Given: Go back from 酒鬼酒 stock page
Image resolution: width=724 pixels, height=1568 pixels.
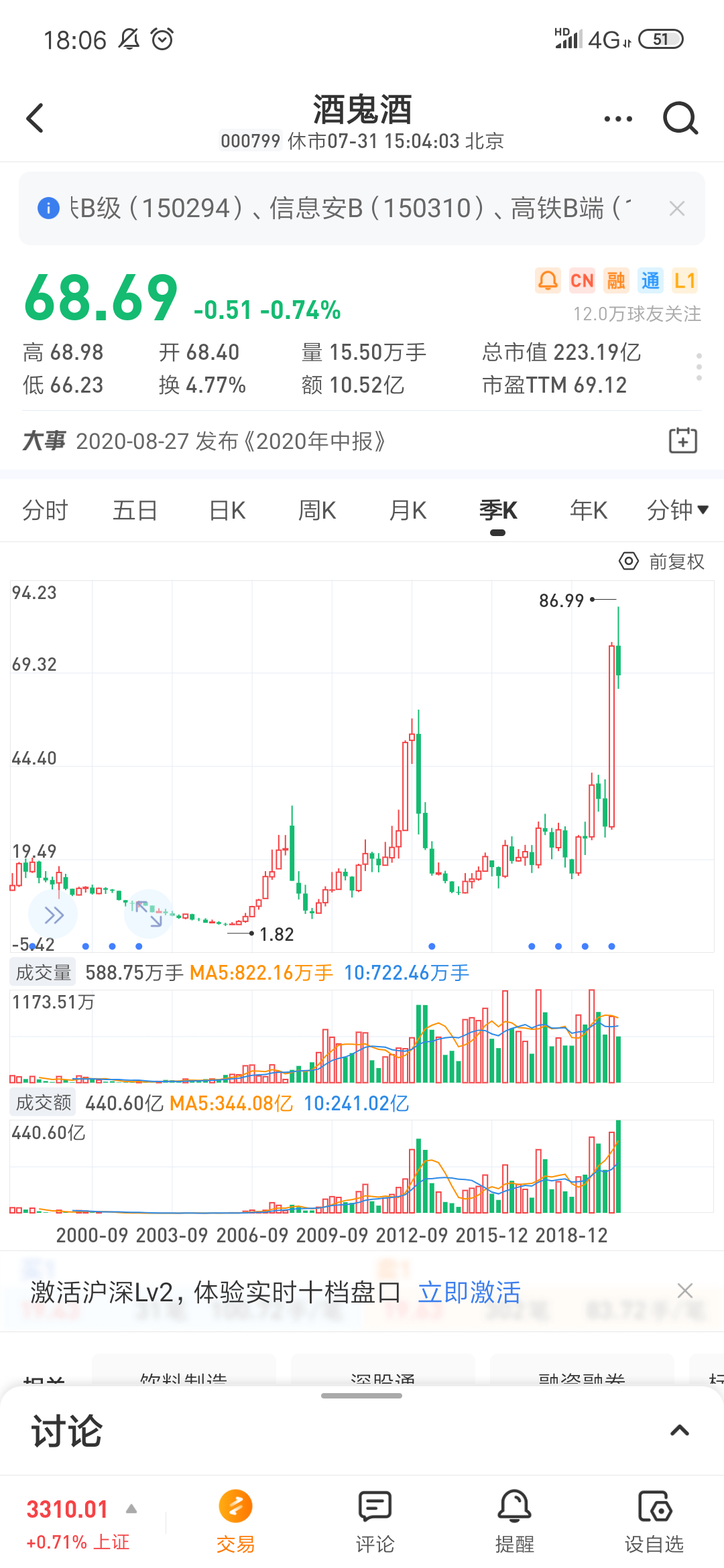Looking at the screenshot, I should [35, 119].
